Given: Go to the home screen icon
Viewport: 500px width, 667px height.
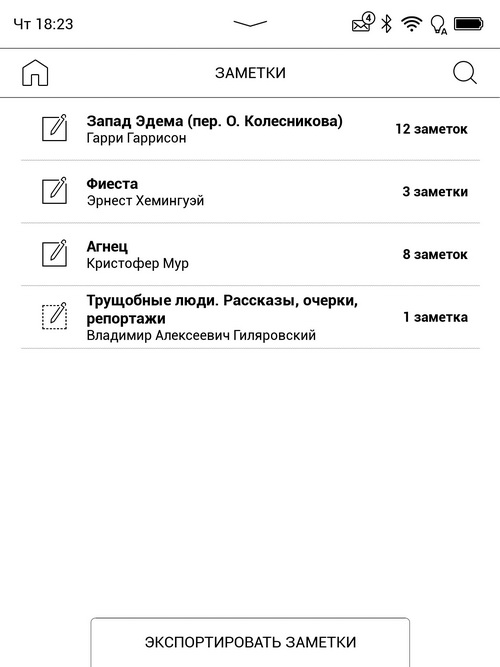Looking at the screenshot, I should click(x=35, y=73).
